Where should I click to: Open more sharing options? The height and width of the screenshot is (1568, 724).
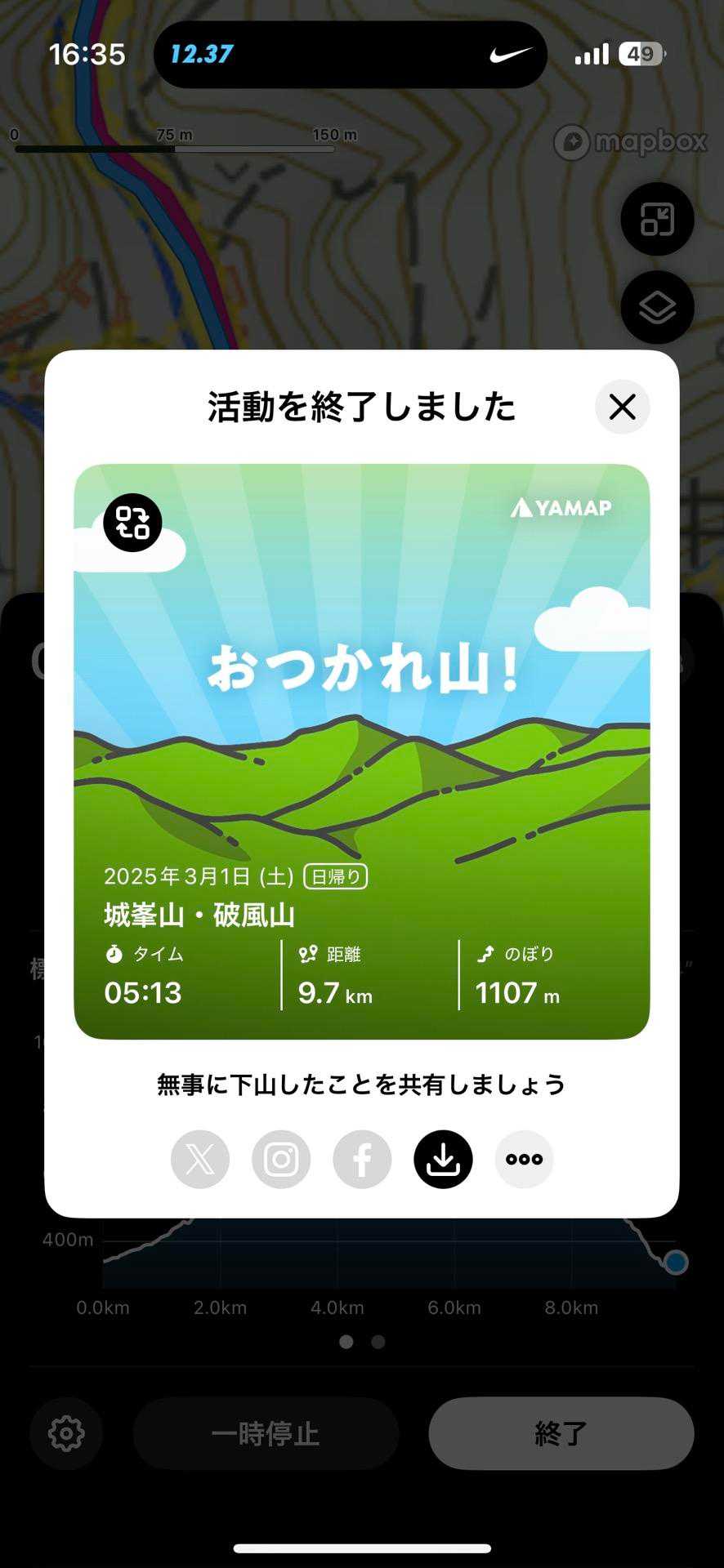point(524,1160)
